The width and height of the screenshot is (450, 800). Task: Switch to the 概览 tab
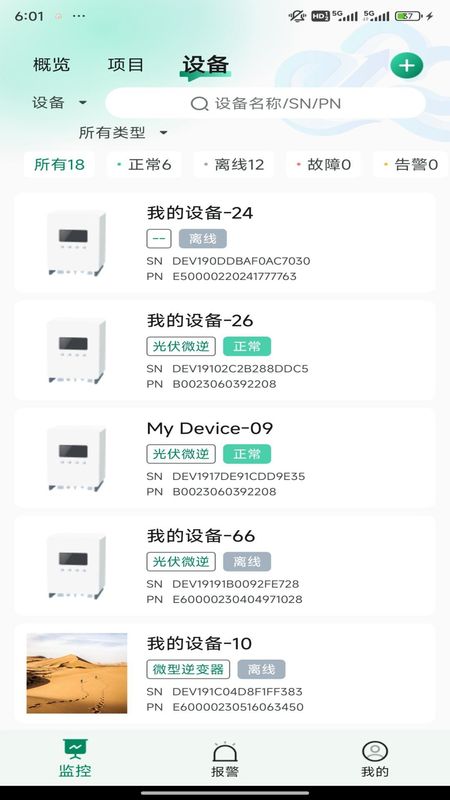pyautogui.click(x=51, y=65)
